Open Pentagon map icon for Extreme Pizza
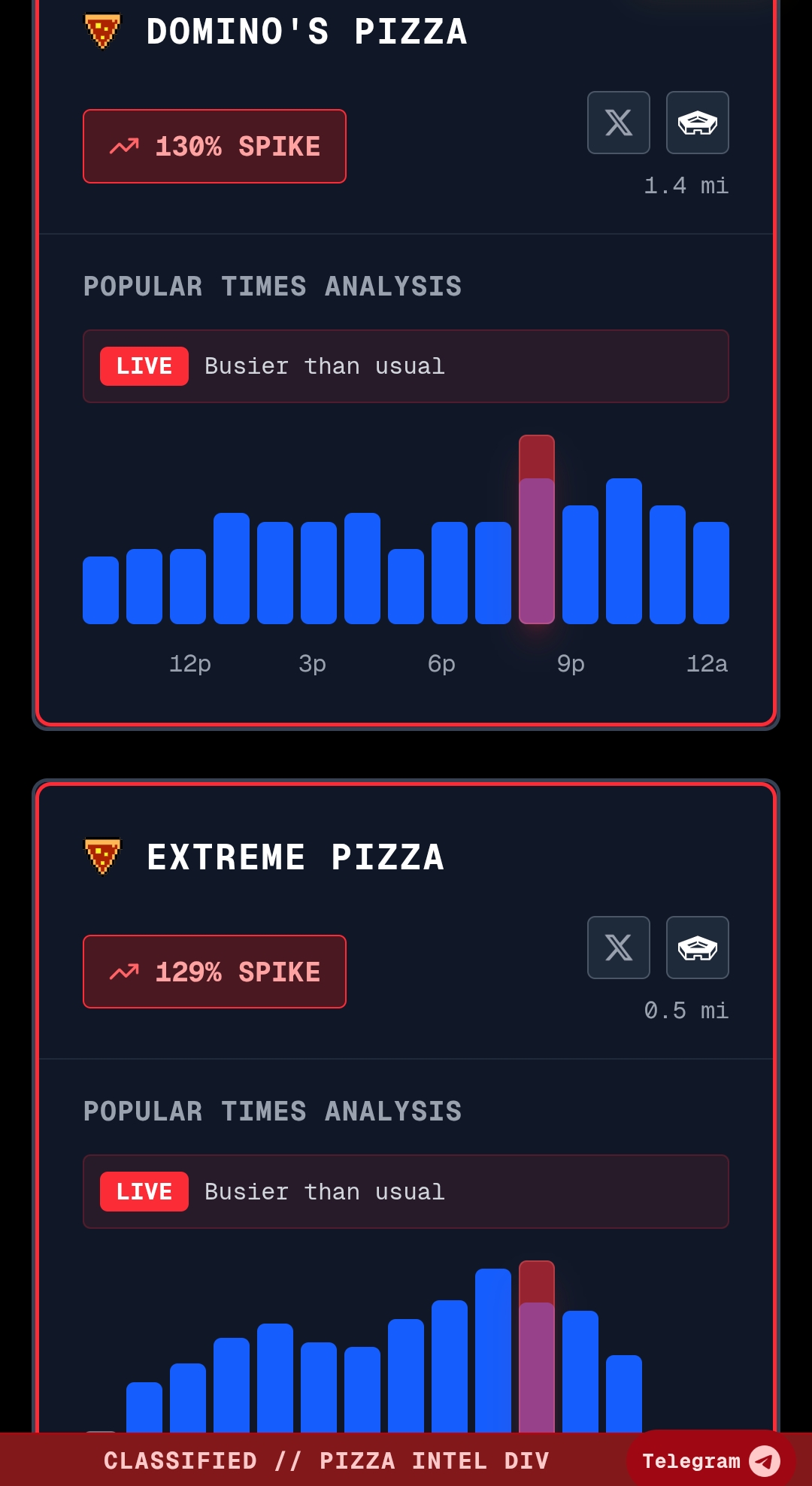Screen dimensions: 812x1486 point(697,948)
